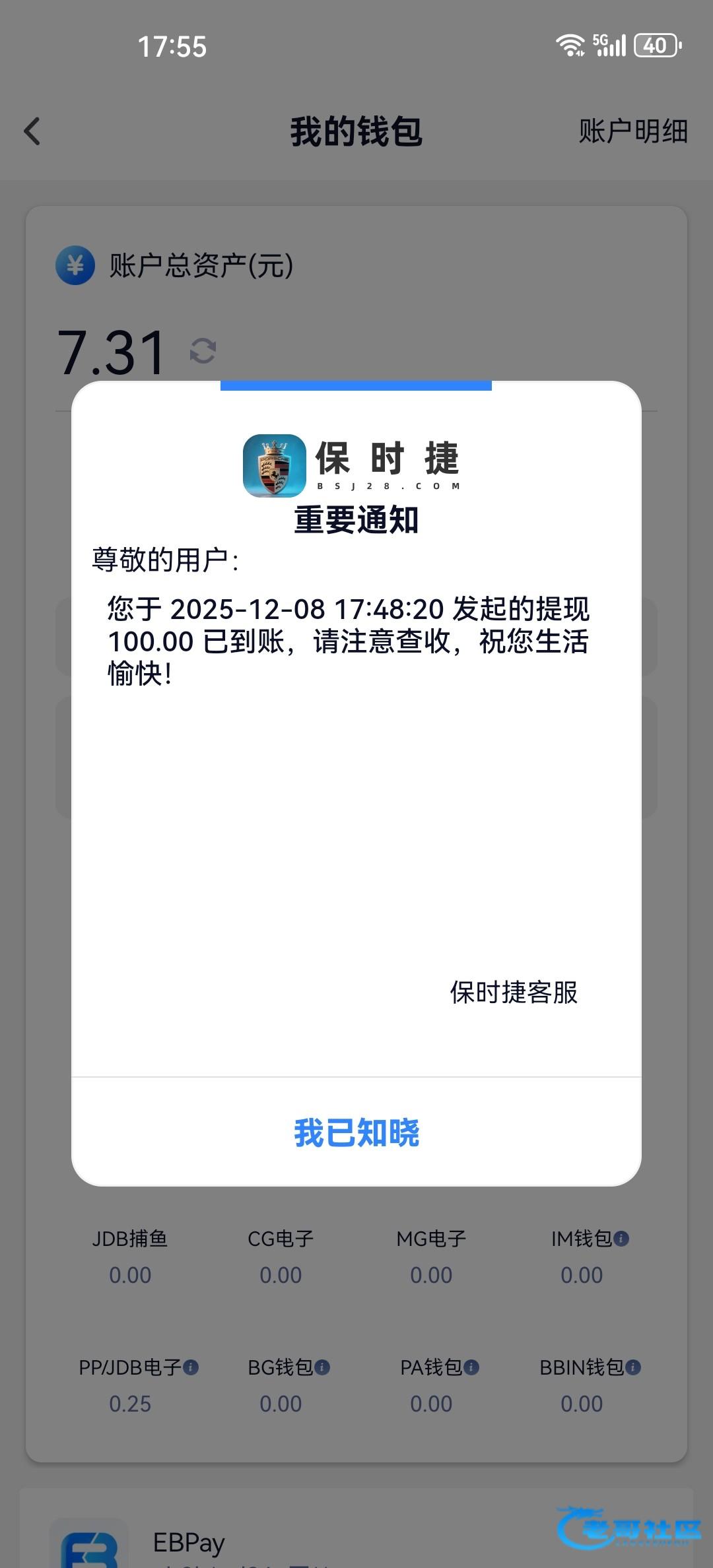Image resolution: width=713 pixels, height=1568 pixels.
Task: Show info for PP/JDB电子
Action: click(191, 1367)
